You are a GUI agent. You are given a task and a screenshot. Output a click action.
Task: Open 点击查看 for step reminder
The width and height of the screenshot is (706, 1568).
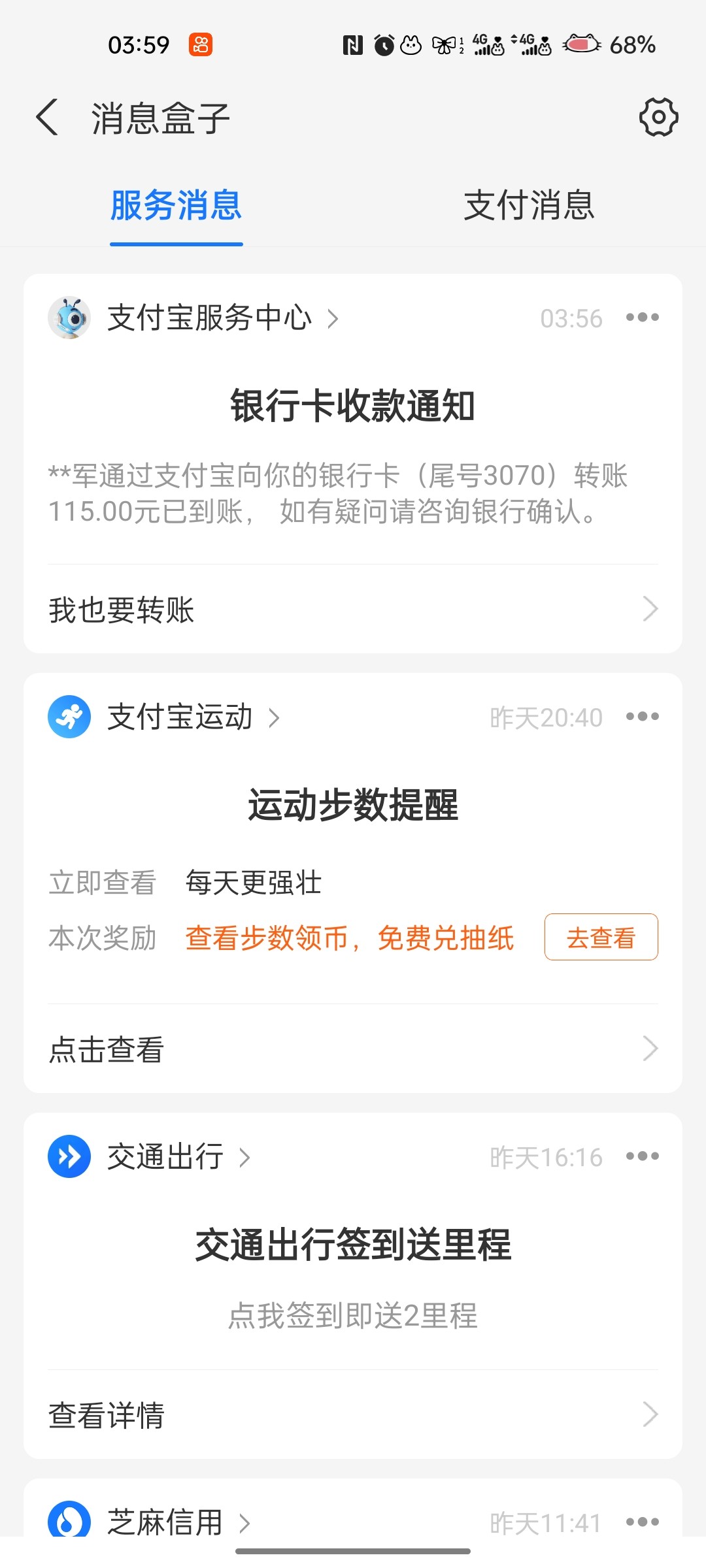[353, 1049]
